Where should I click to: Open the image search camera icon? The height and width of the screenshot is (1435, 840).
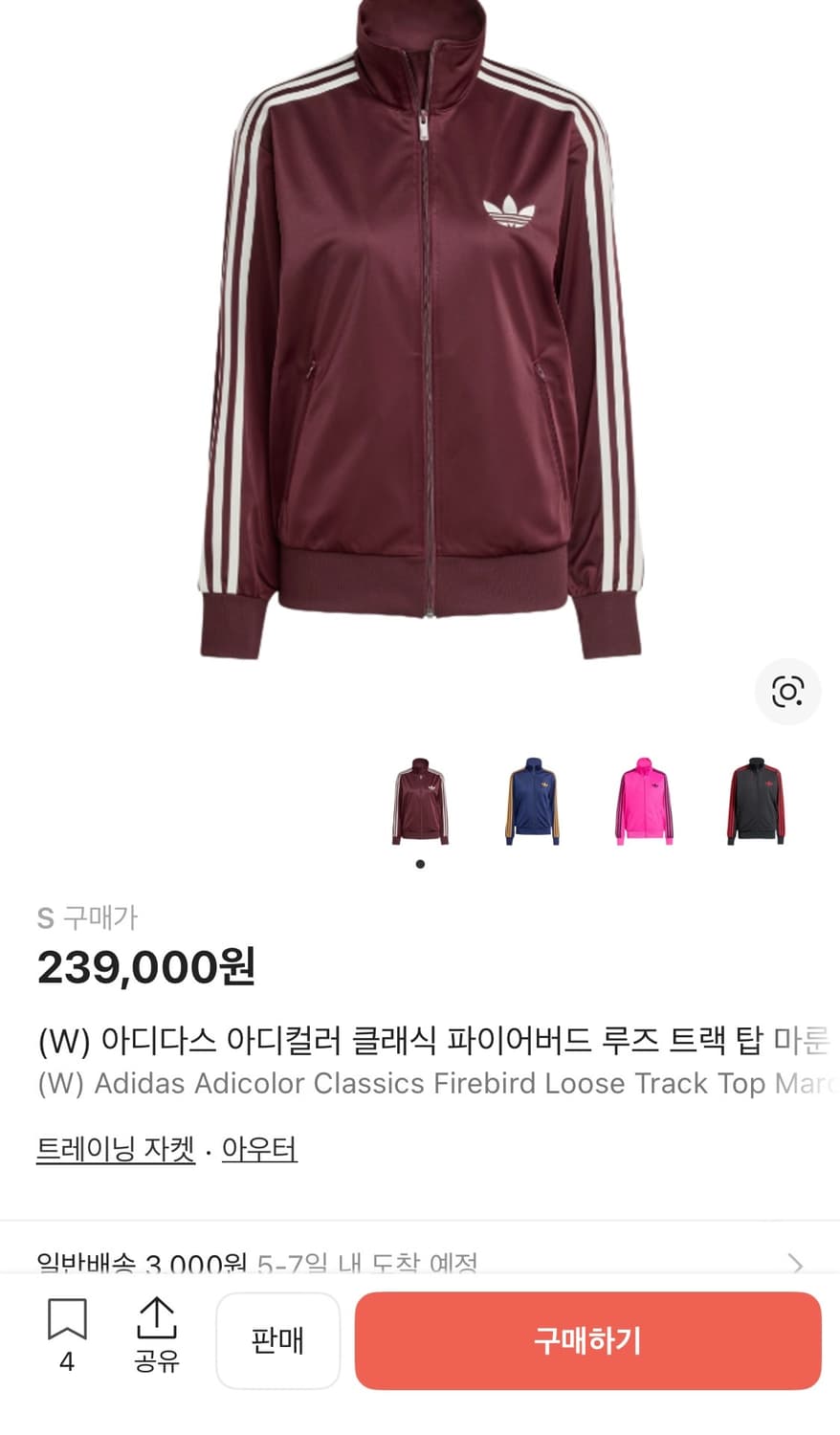click(786, 691)
